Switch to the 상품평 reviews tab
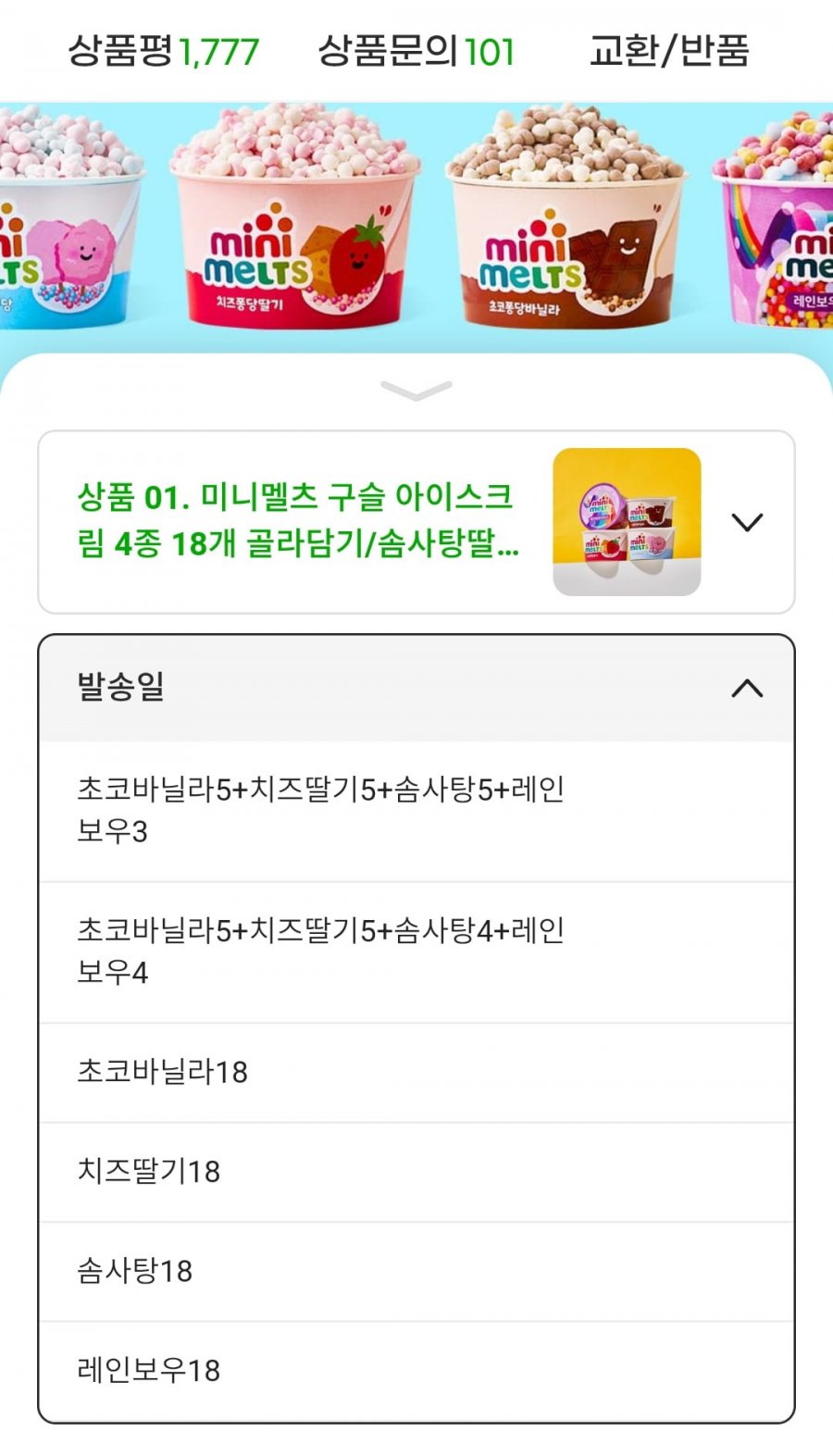833x1456 pixels. [x=163, y=51]
